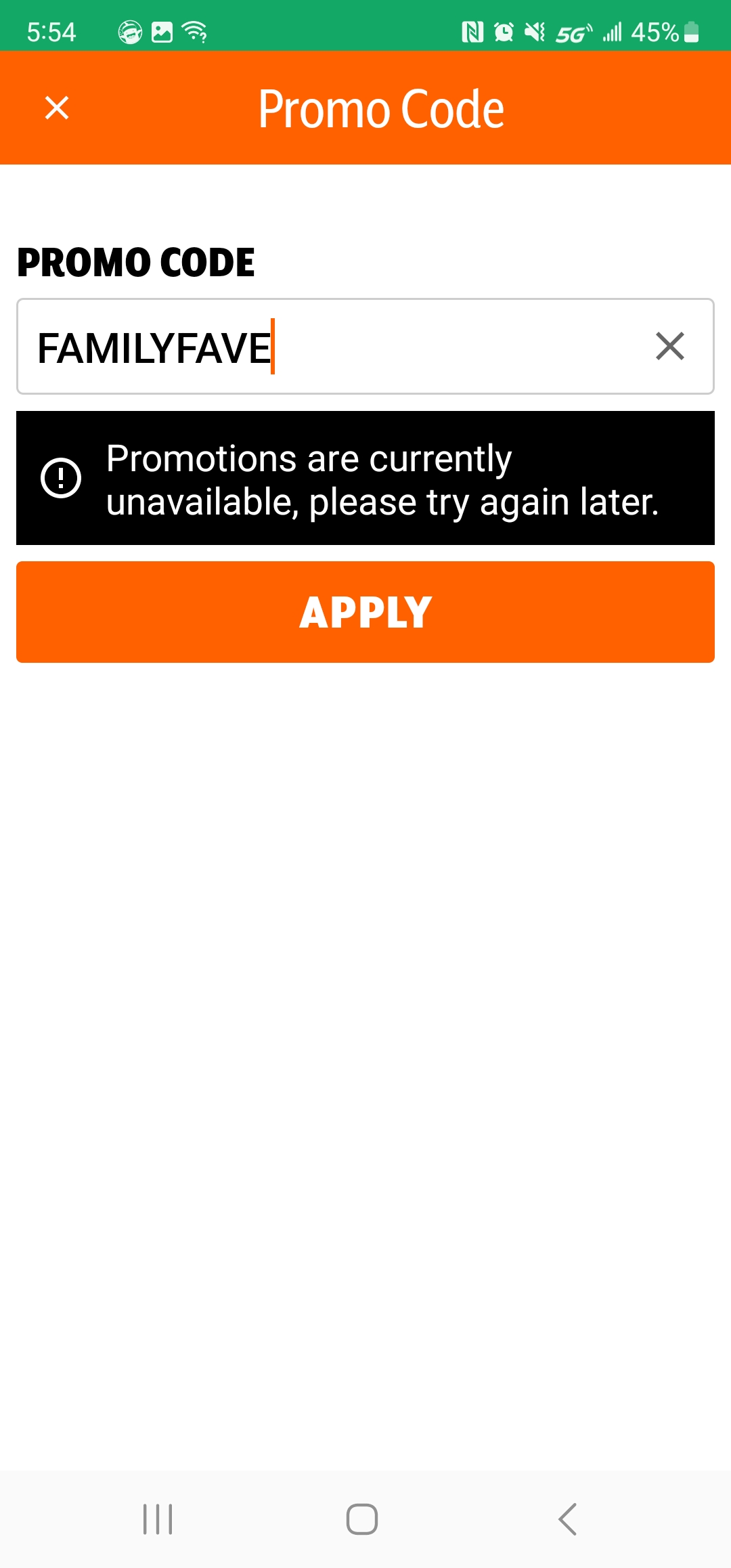This screenshot has width=731, height=1568.
Task: Clear the entered FAMILYFAVE code
Action: click(669, 347)
